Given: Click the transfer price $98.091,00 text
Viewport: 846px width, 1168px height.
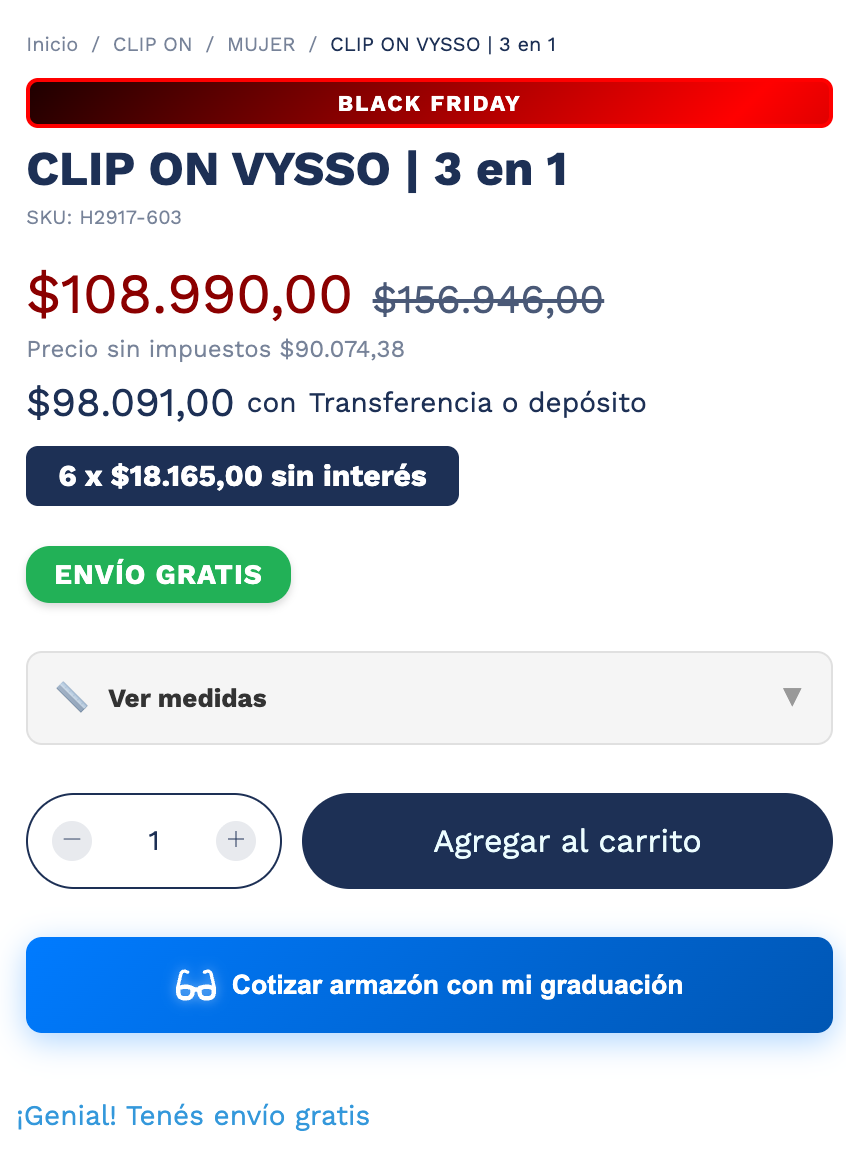Looking at the screenshot, I should pyautogui.click(x=129, y=402).
